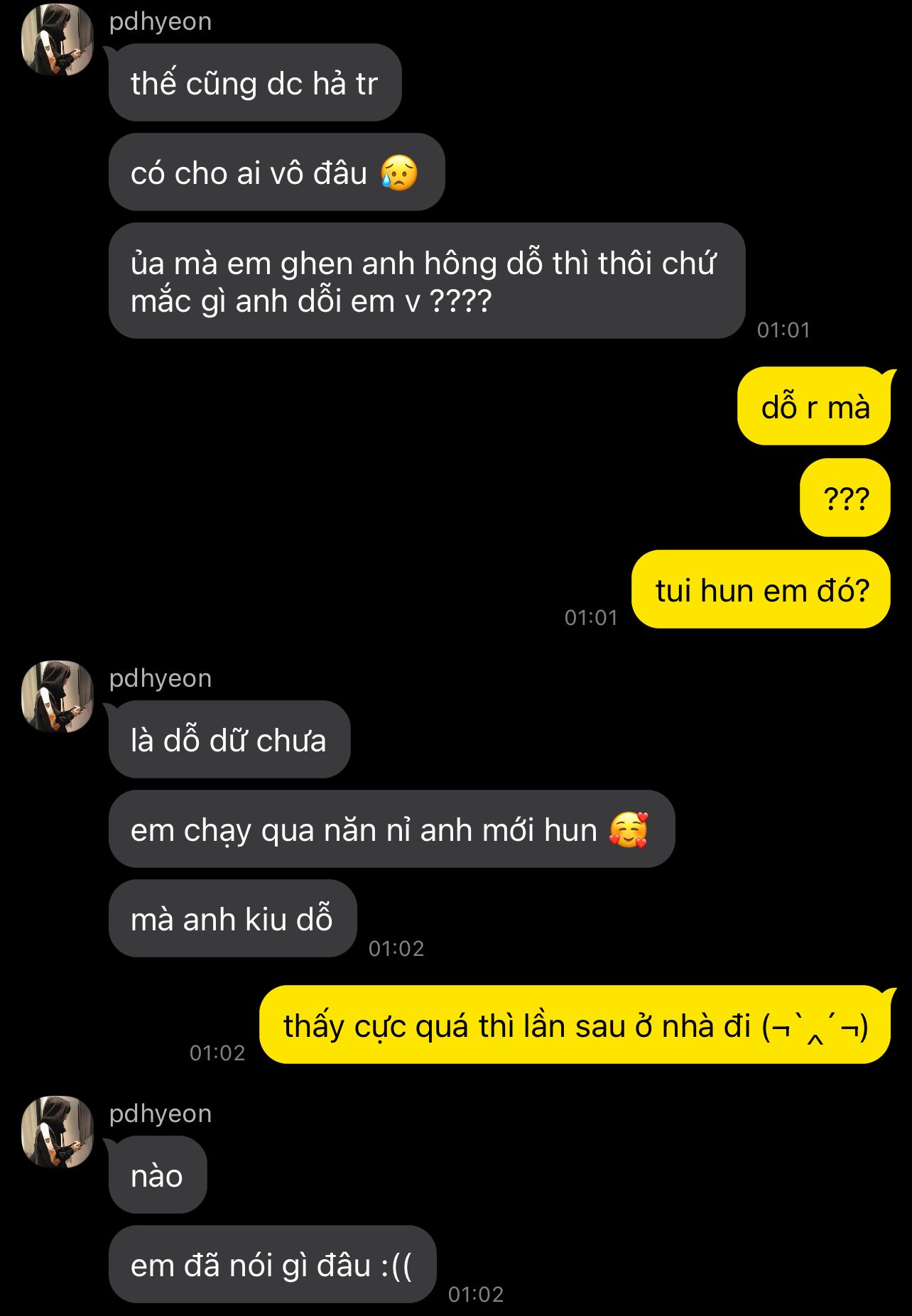View pdhyeon's profile picture above "là dỗ dữ chưa"
The width and height of the screenshot is (912, 1316).
point(58,696)
